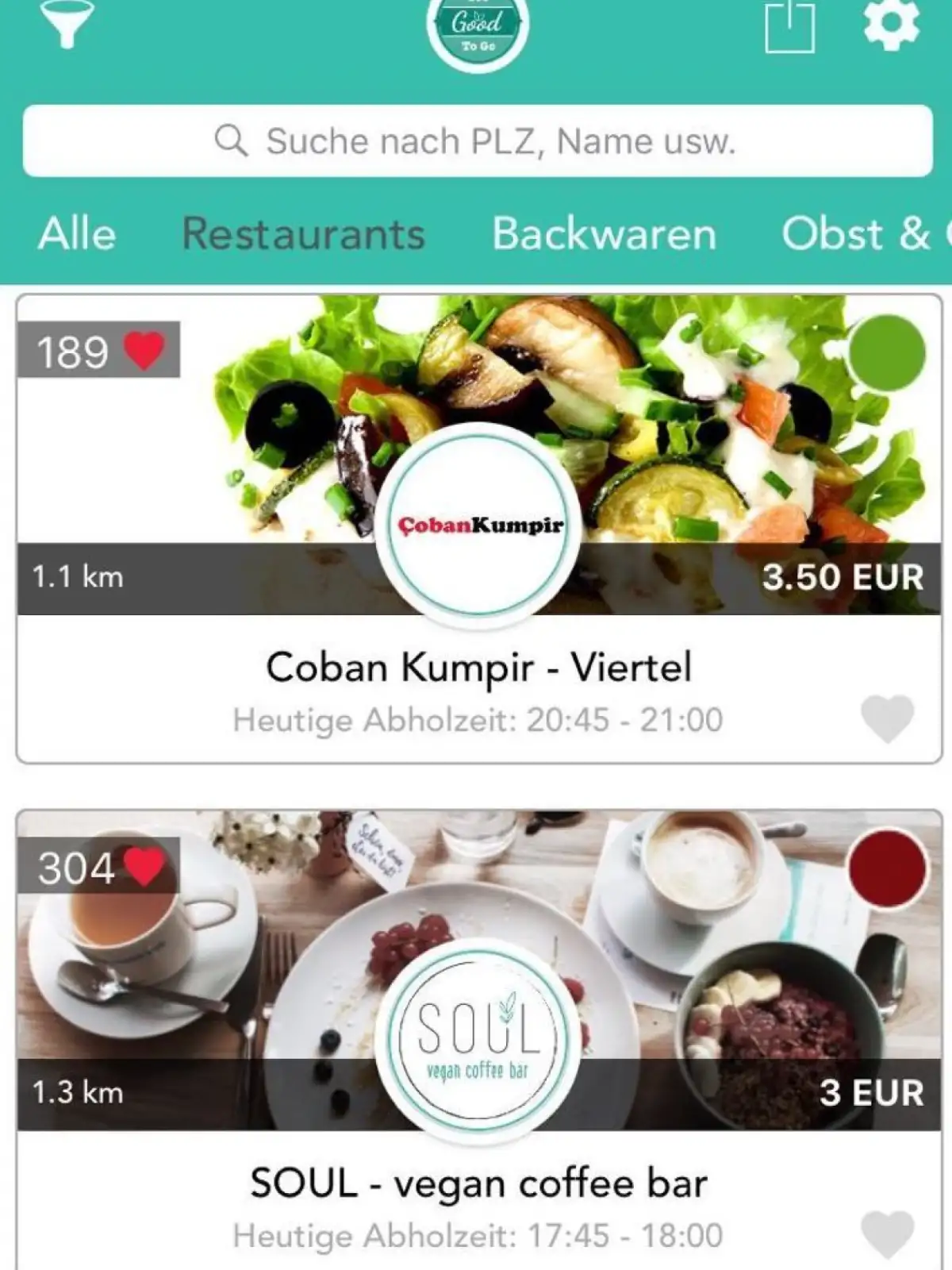Open the Coban Kumpir - Viertel card
The width and height of the screenshot is (952, 1270).
point(478,667)
